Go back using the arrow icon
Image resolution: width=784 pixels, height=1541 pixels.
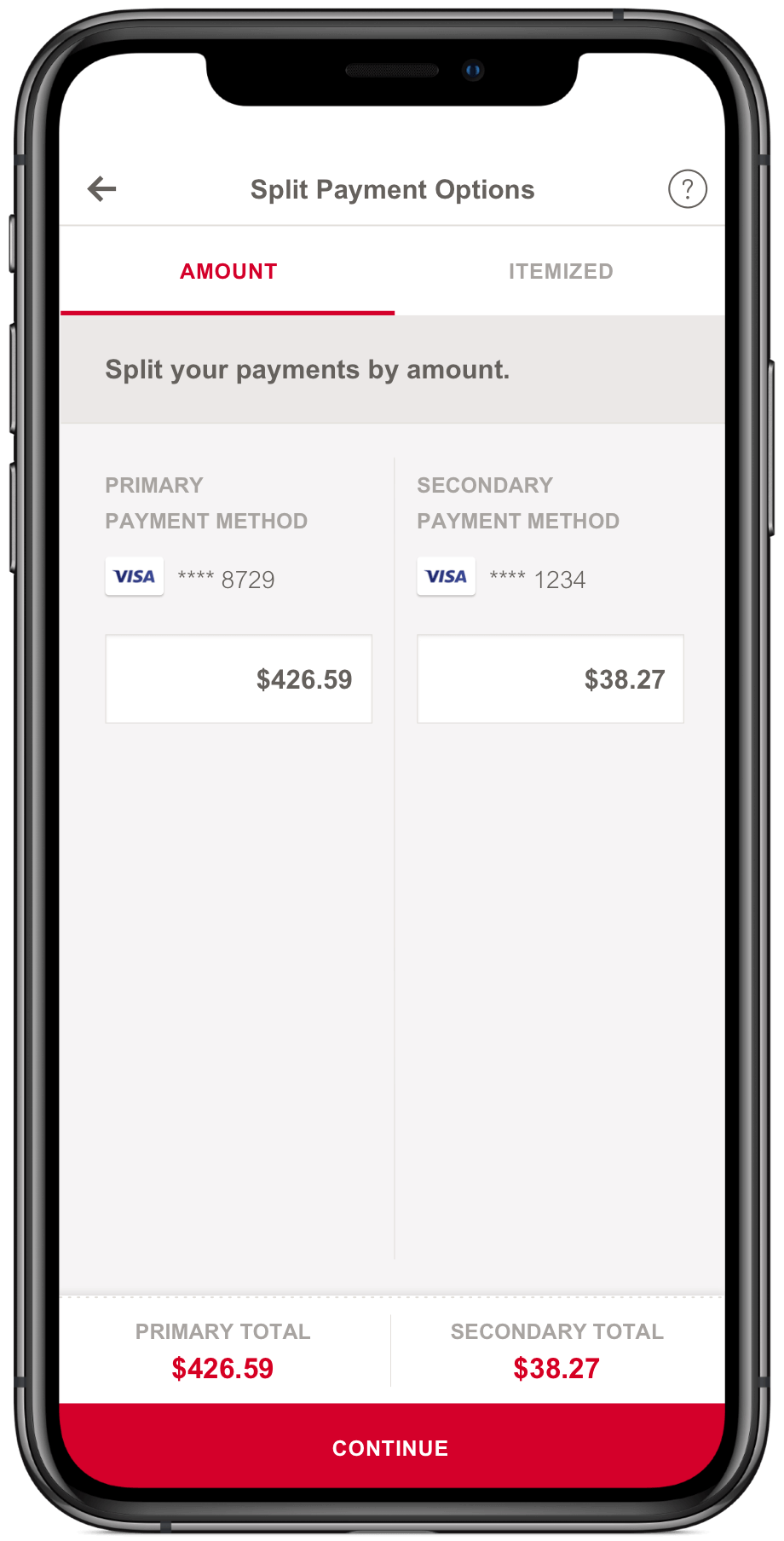tap(102, 188)
